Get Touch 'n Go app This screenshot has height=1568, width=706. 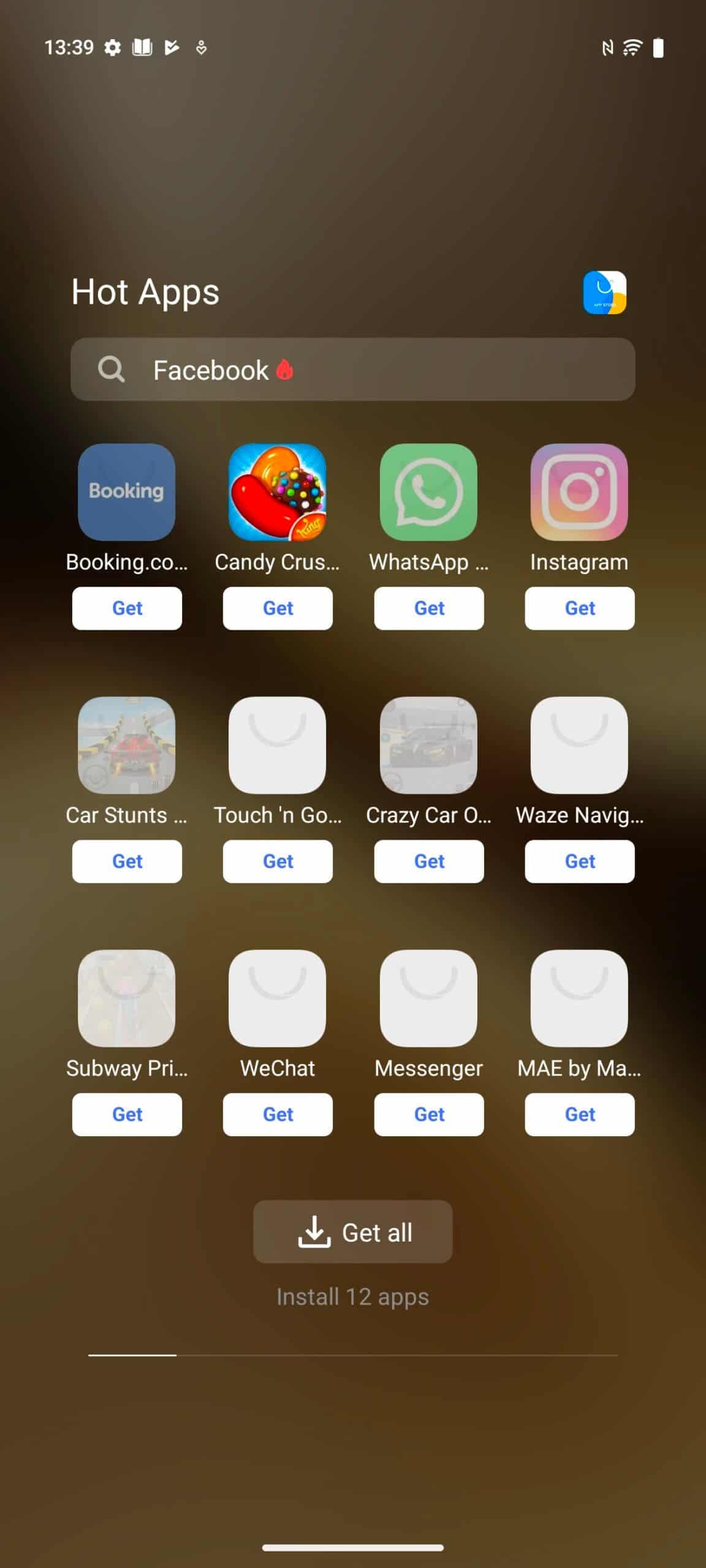click(x=278, y=861)
